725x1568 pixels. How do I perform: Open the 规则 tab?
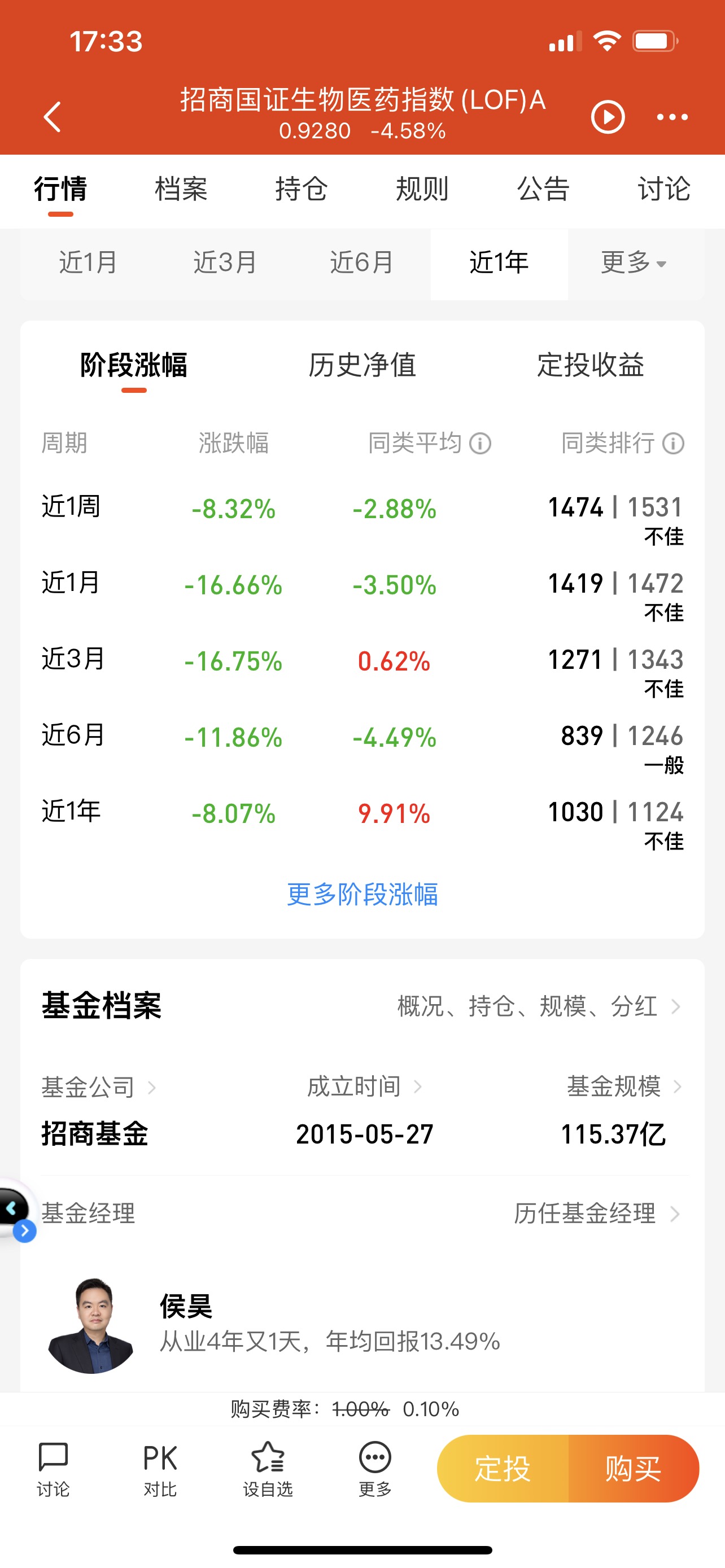[x=422, y=189]
